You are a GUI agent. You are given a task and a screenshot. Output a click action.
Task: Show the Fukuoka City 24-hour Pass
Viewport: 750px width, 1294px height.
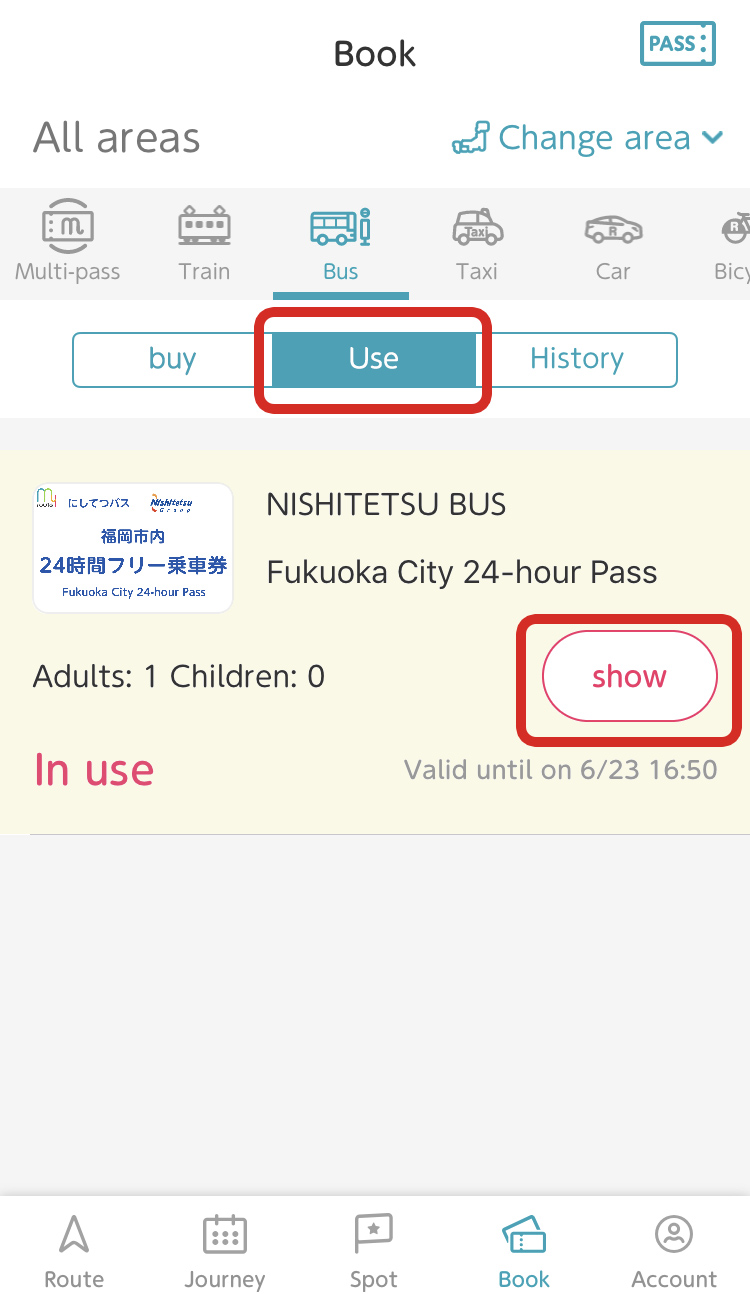coord(629,677)
